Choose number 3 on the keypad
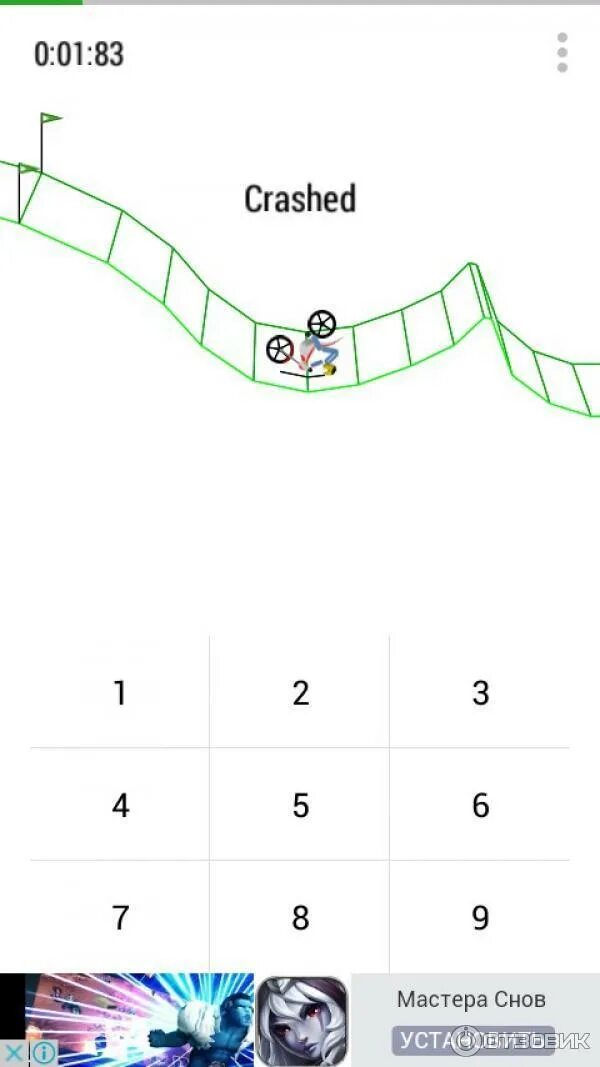This screenshot has width=600, height=1067. 480,692
